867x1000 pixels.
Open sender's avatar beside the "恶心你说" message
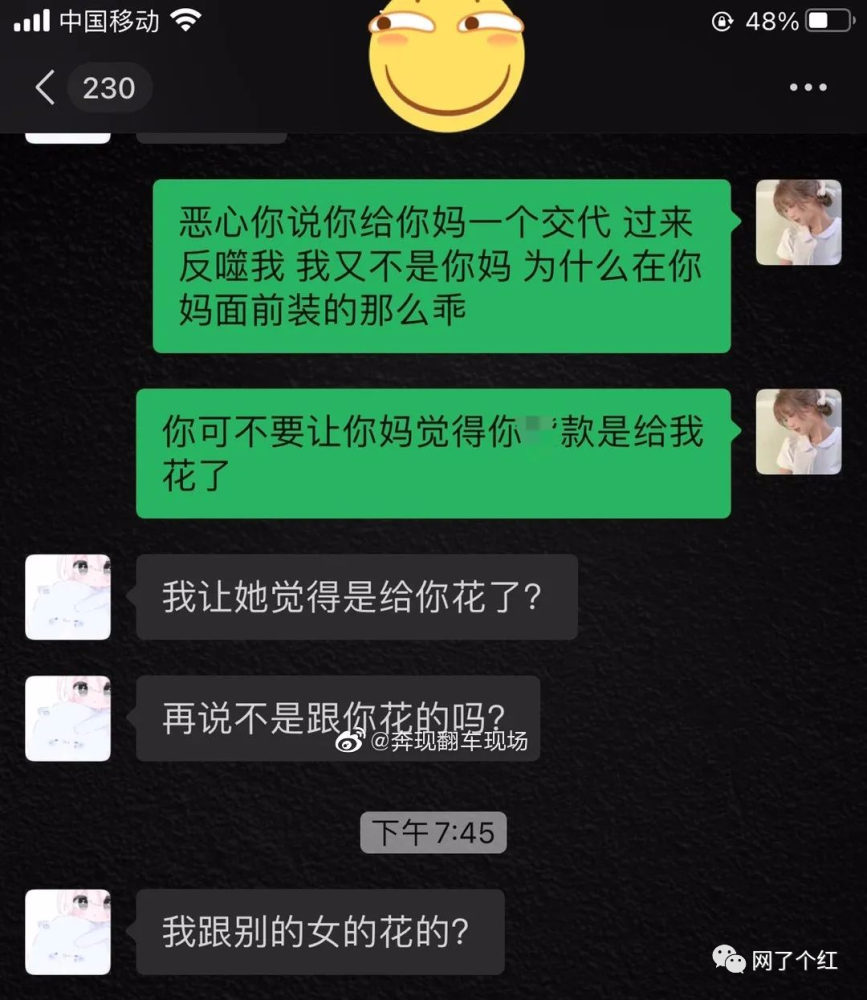(797, 223)
